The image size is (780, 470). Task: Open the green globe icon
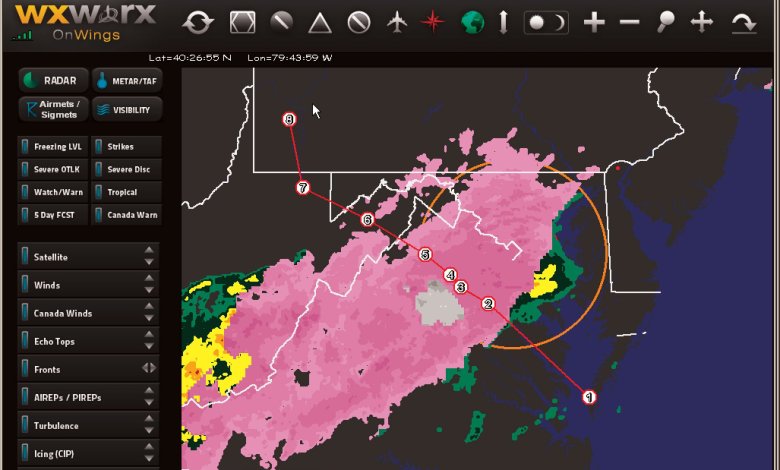[473, 22]
